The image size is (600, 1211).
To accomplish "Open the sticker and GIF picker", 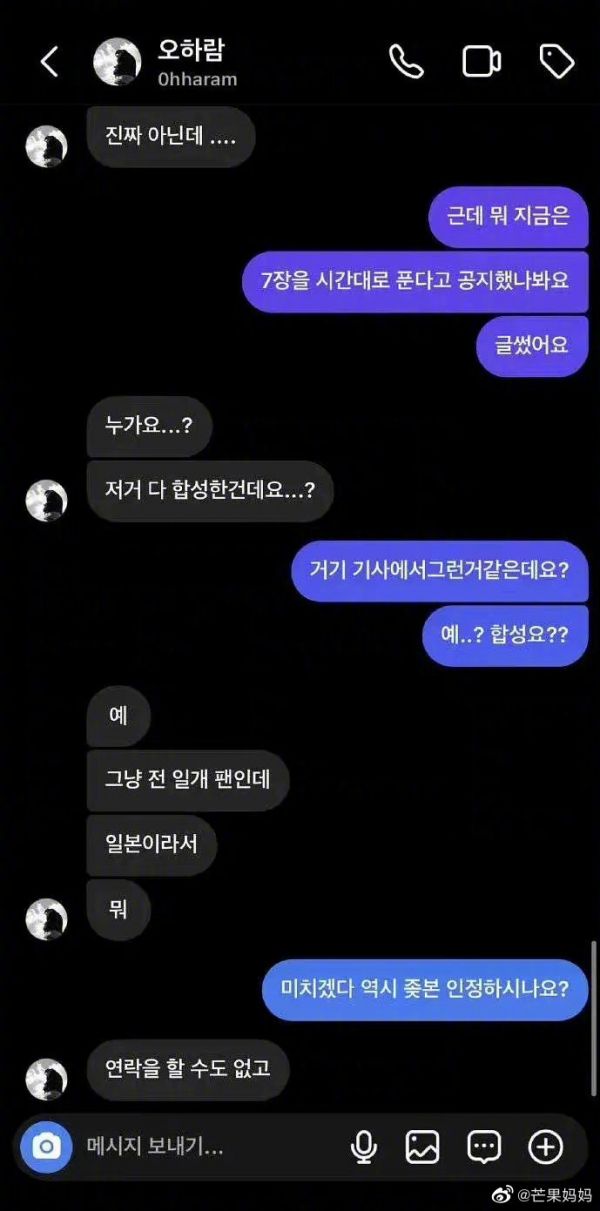I will [484, 1147].
